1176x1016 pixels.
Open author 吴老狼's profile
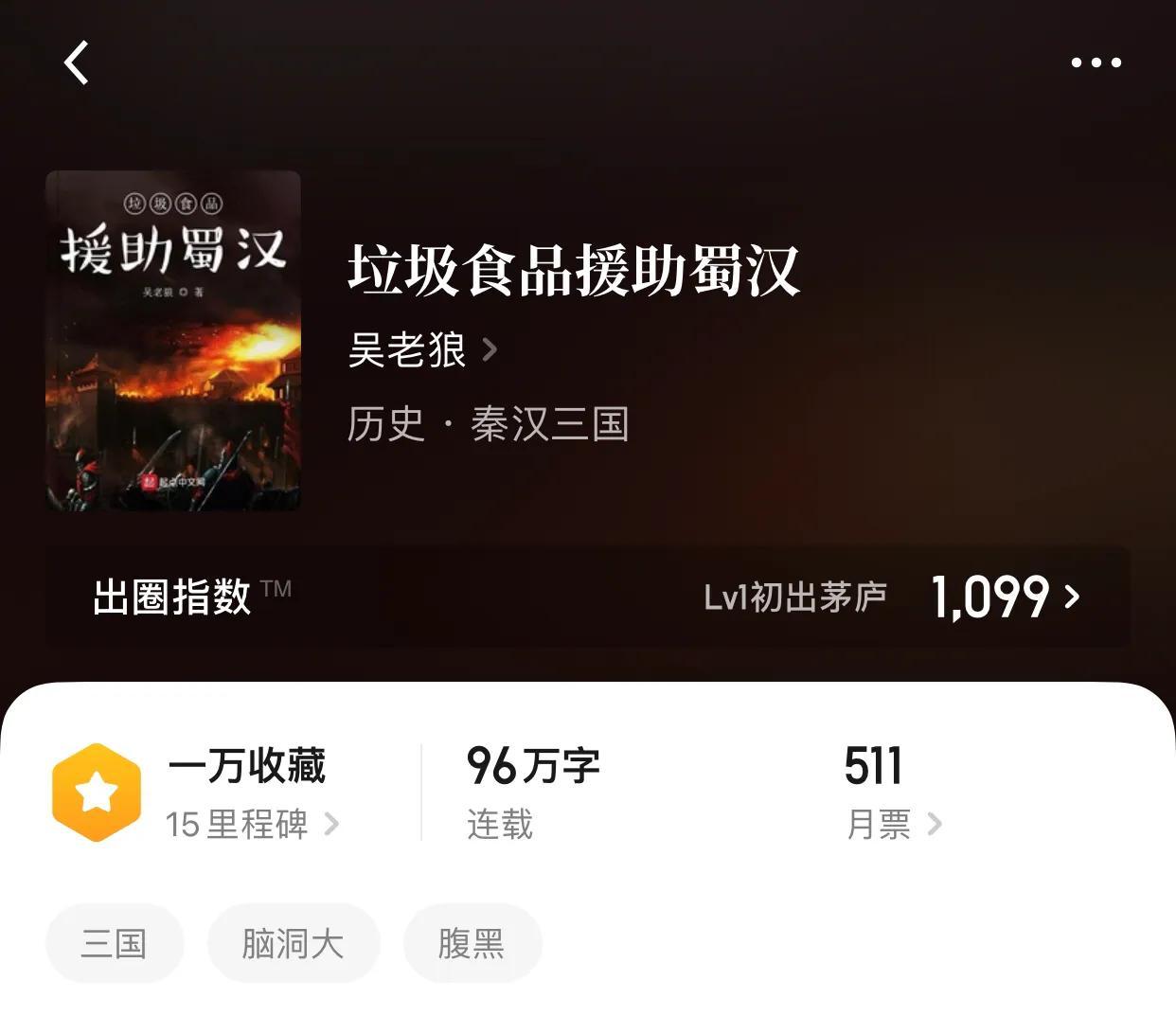click(421, 350)
